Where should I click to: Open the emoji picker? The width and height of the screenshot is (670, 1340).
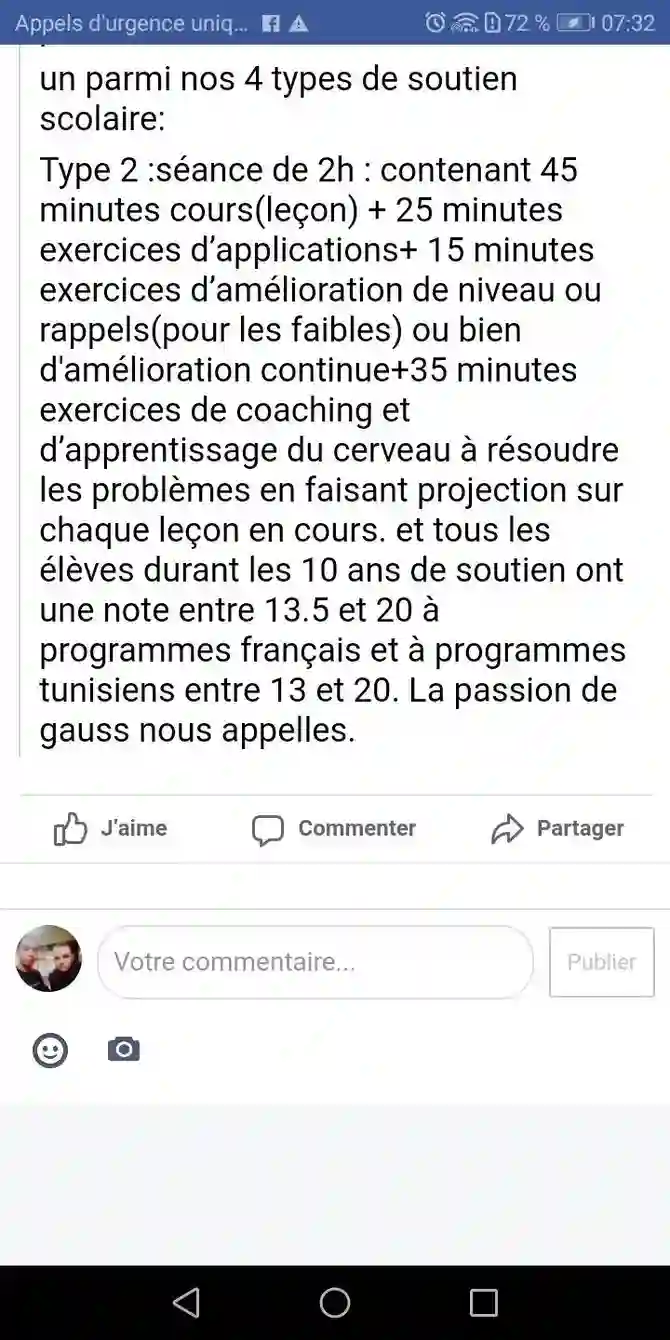tap(50, 1050)
